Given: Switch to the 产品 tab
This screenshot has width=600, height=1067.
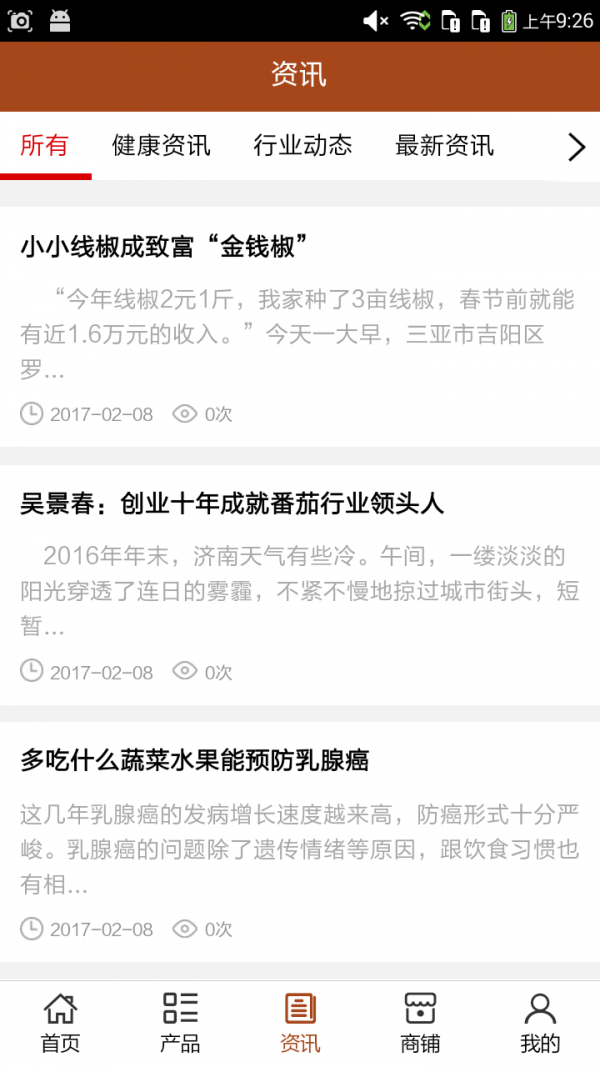Looking at the screenshot, I should (x=180, y=1023).
